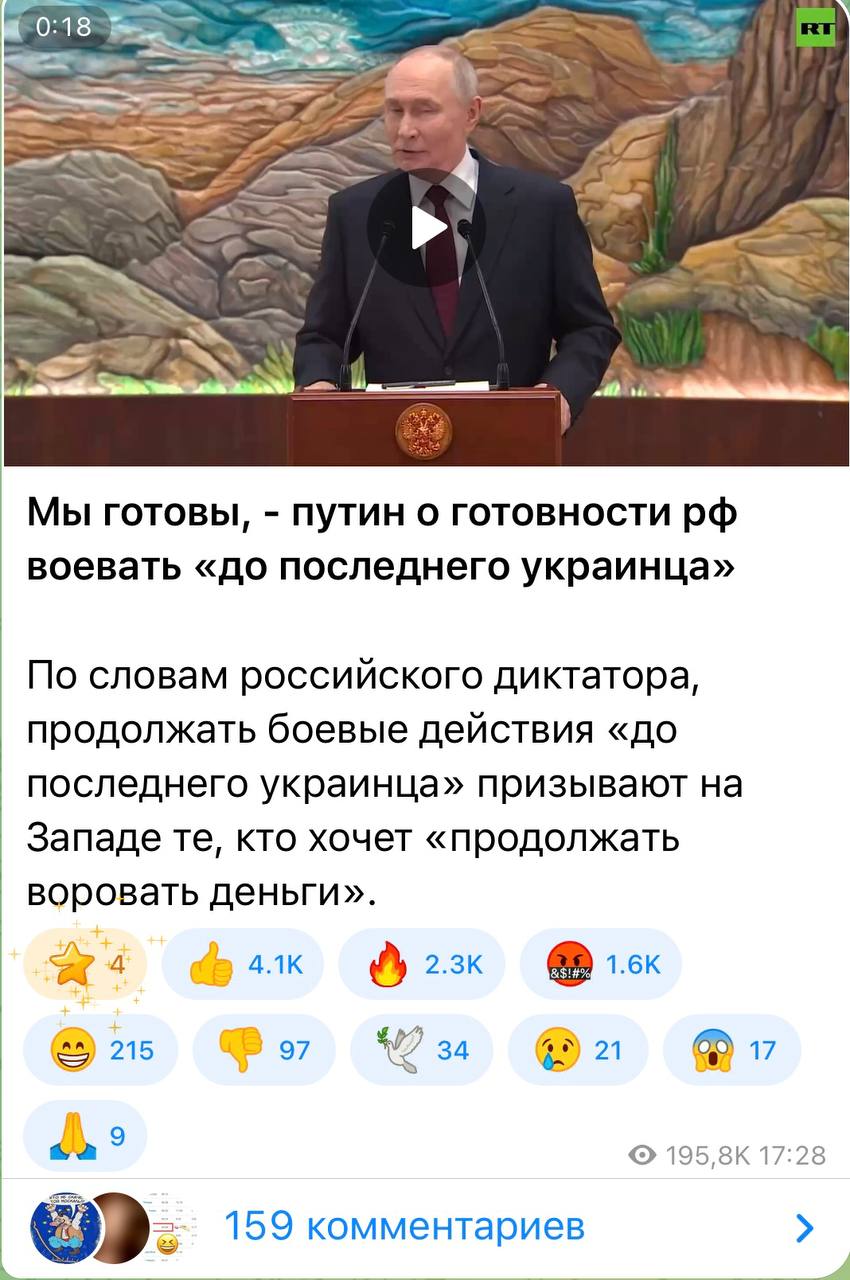Add the praying hands reaction with 9
The image size is (850, 1280).
(85, 1136)
